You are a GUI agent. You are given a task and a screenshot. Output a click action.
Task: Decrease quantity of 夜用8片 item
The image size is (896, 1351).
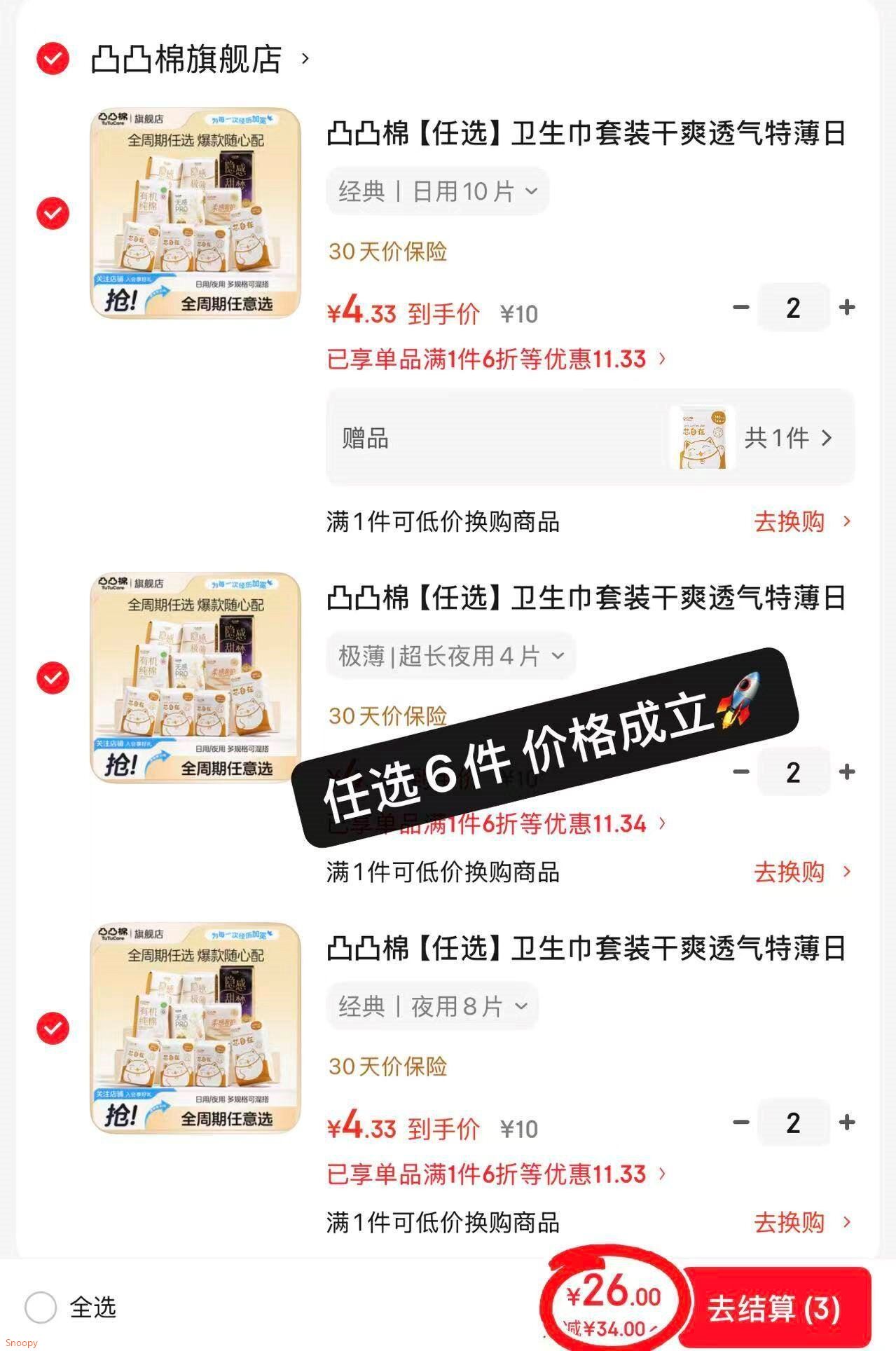[740, 1123]
